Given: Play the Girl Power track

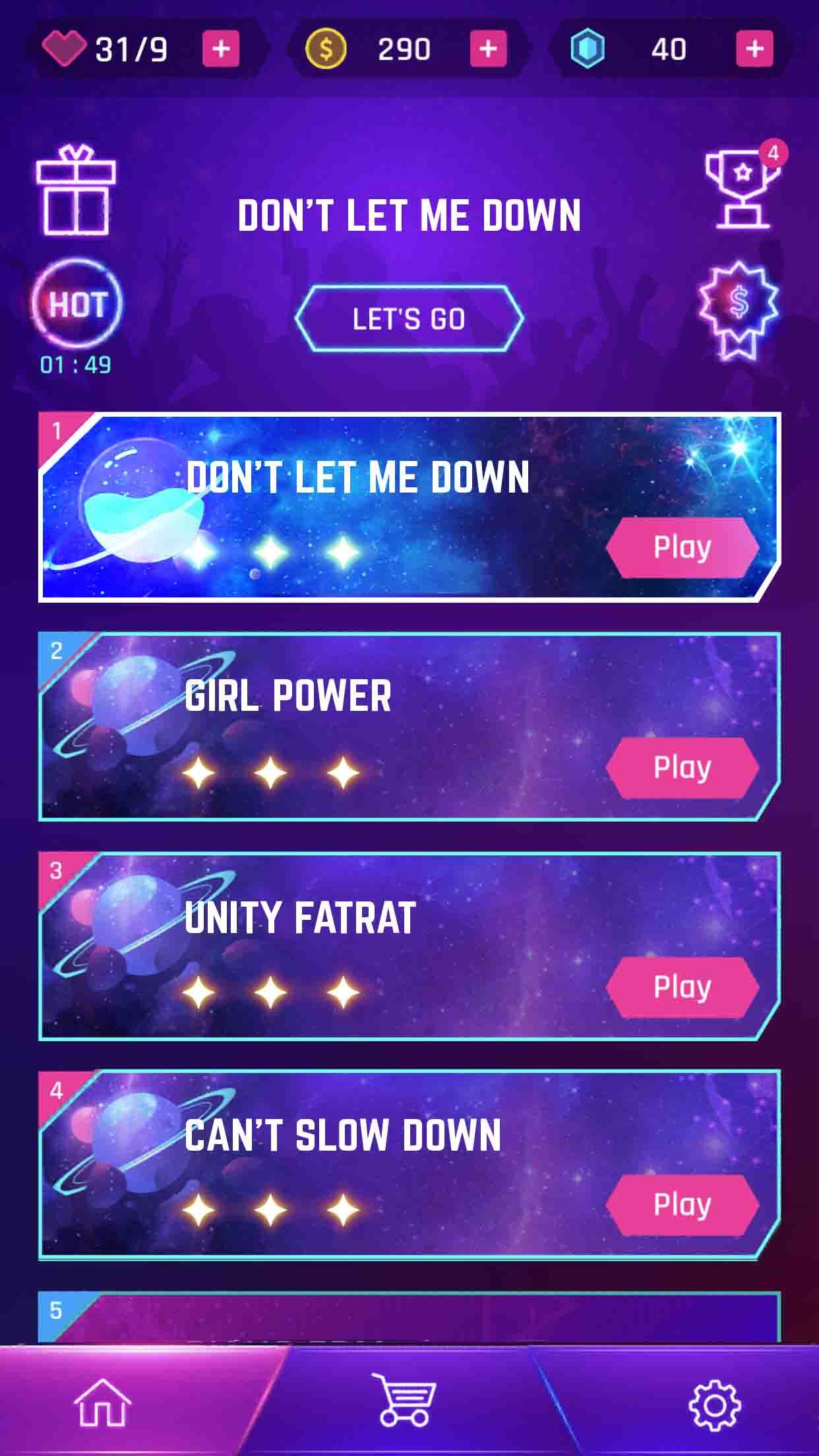Looking at the screenshot, I should [x=682, y=768].
